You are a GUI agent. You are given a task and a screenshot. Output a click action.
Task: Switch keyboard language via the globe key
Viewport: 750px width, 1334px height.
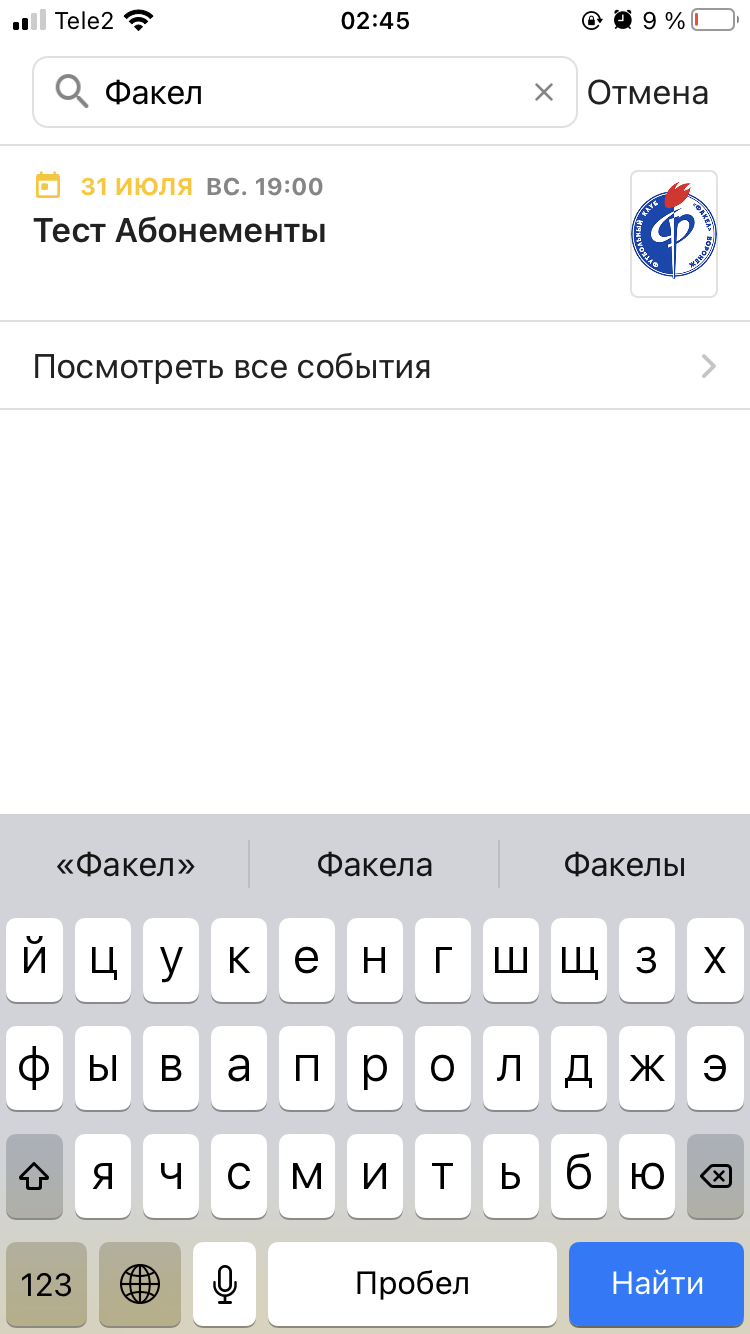pos(140,1283)
